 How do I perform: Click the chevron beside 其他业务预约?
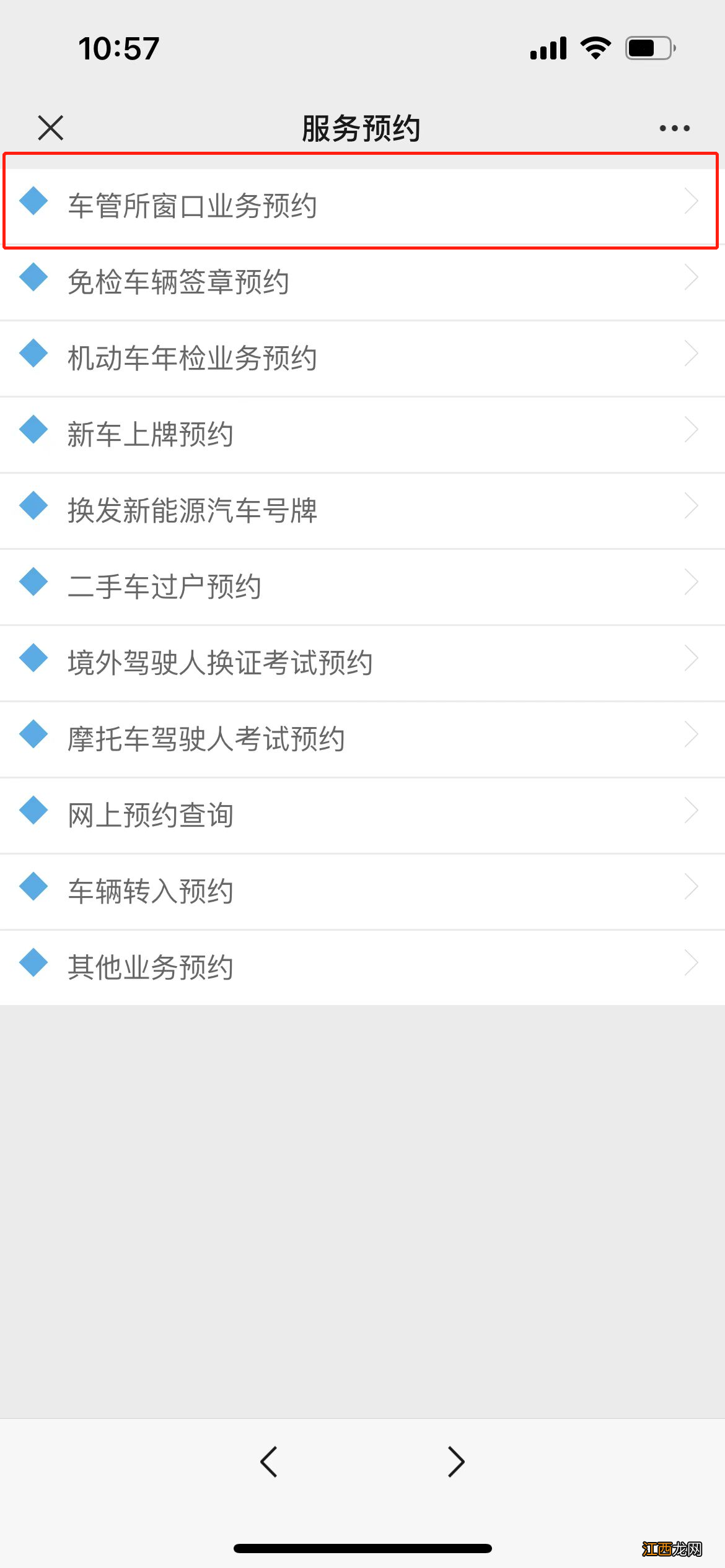pyautogui.click(x=691, y=964)
